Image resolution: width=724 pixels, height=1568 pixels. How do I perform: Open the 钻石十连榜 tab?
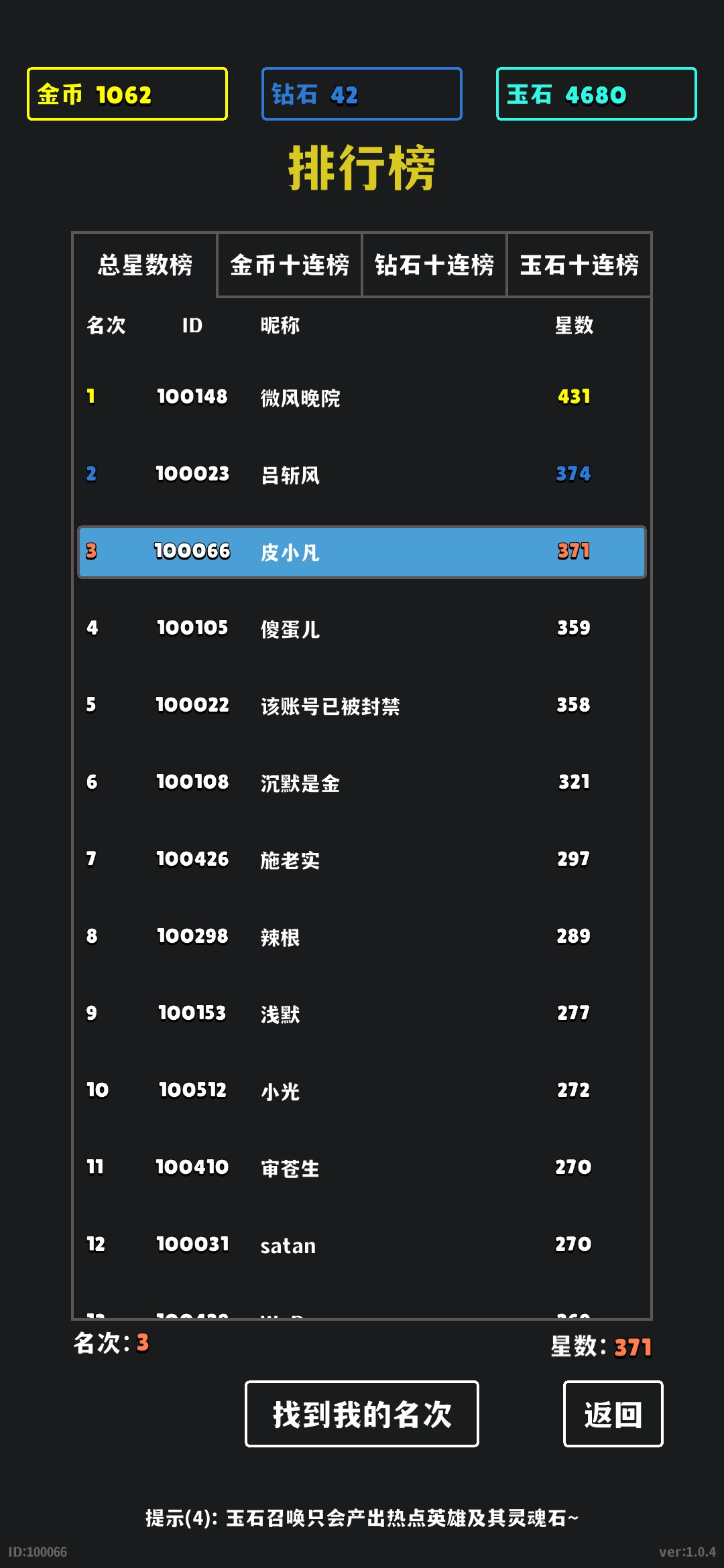434,265
